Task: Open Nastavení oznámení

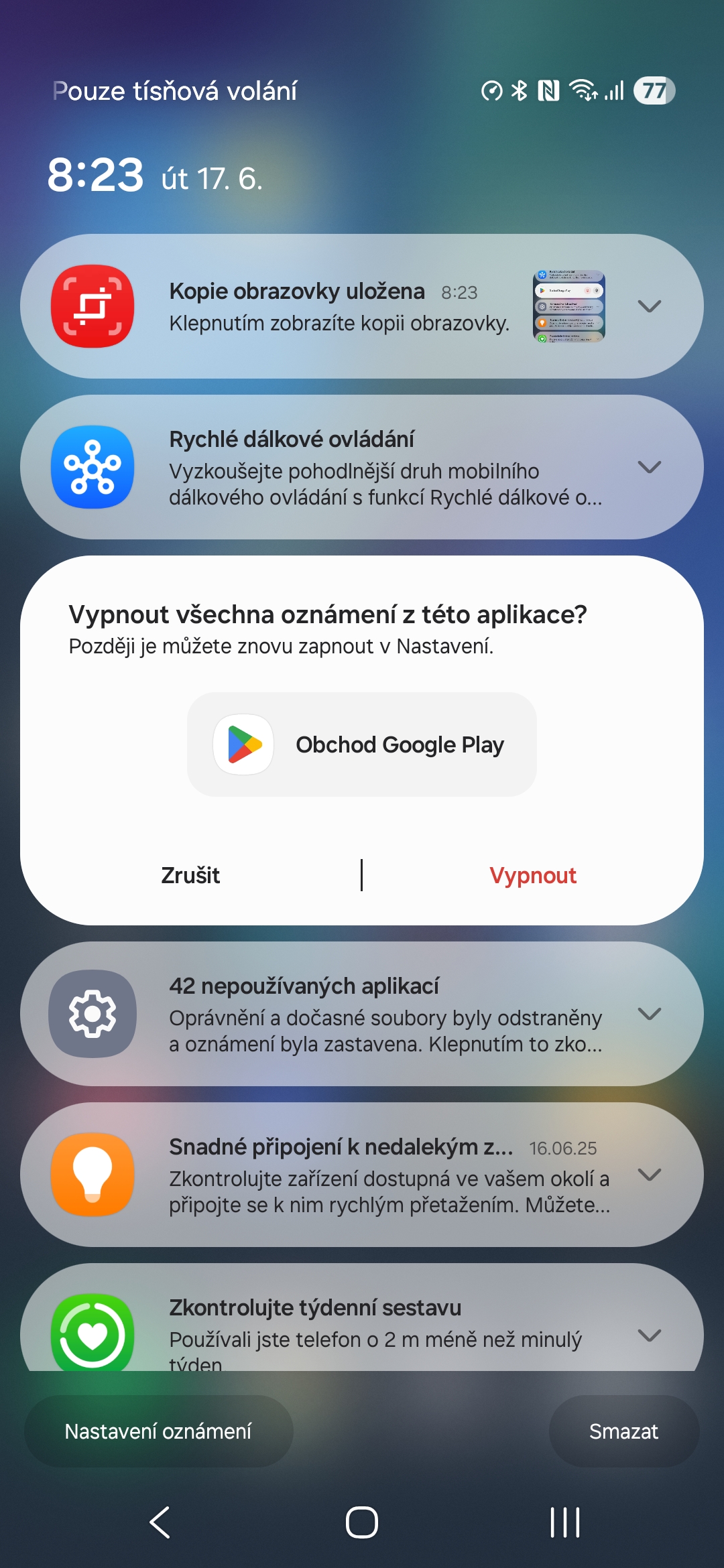Action: [x=158, y=1431]
